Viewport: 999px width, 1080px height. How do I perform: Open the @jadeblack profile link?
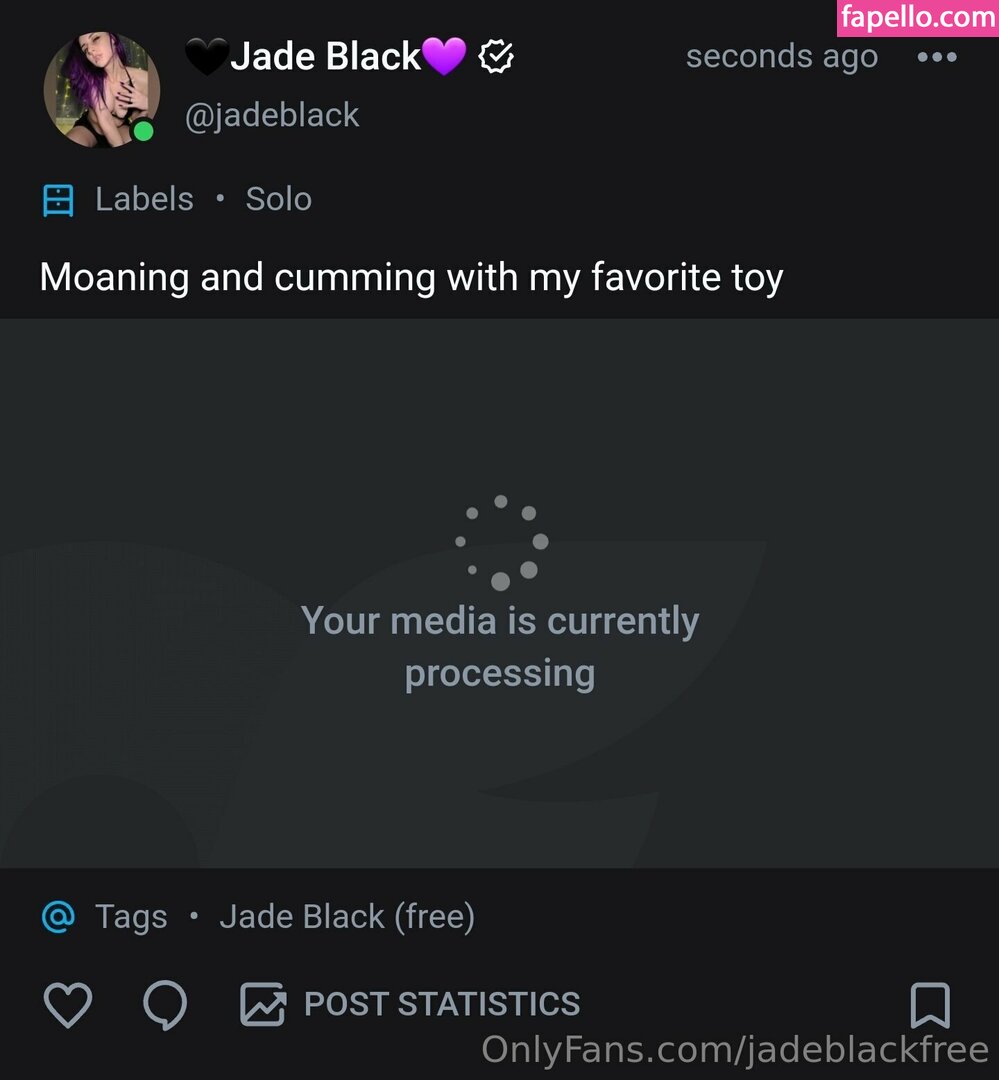272,115
